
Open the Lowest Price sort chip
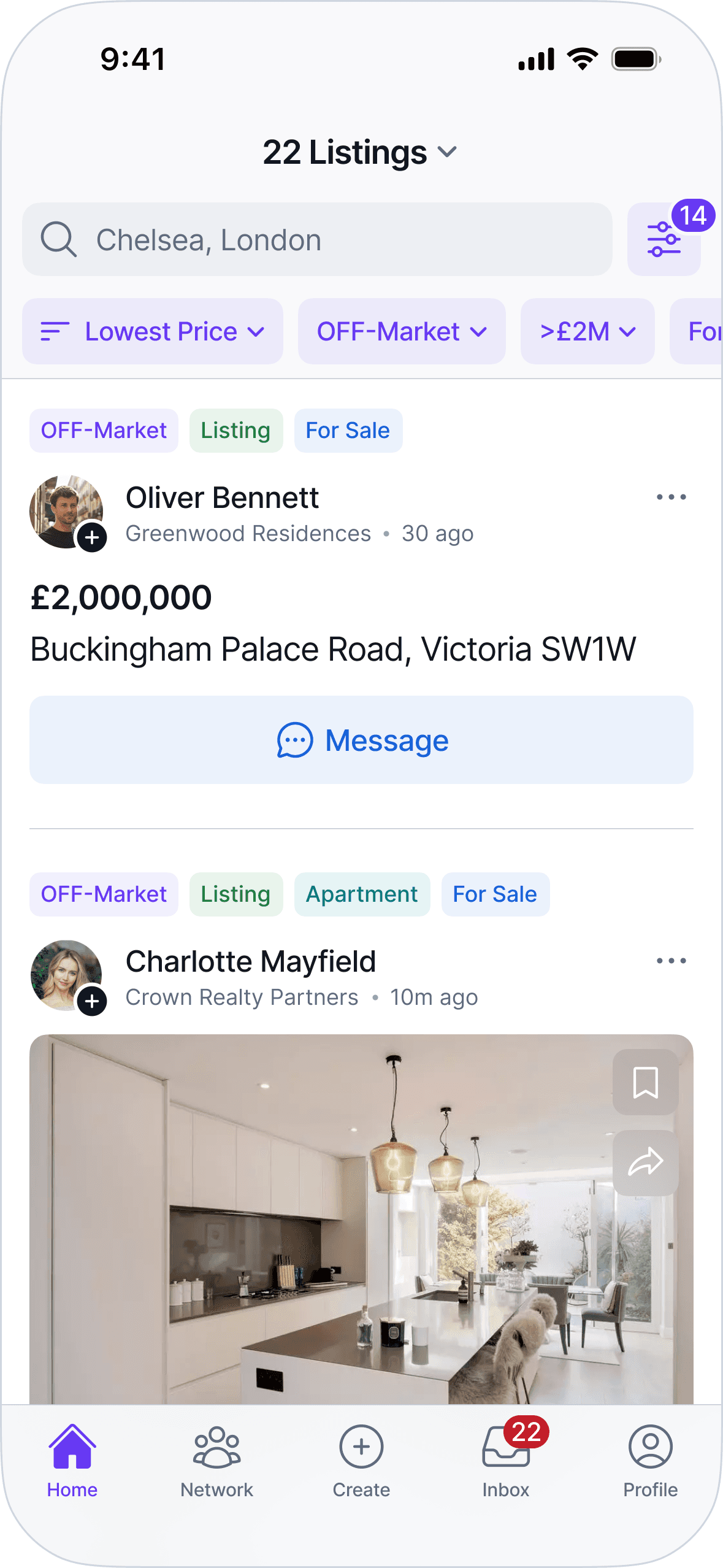coord(153,331)
